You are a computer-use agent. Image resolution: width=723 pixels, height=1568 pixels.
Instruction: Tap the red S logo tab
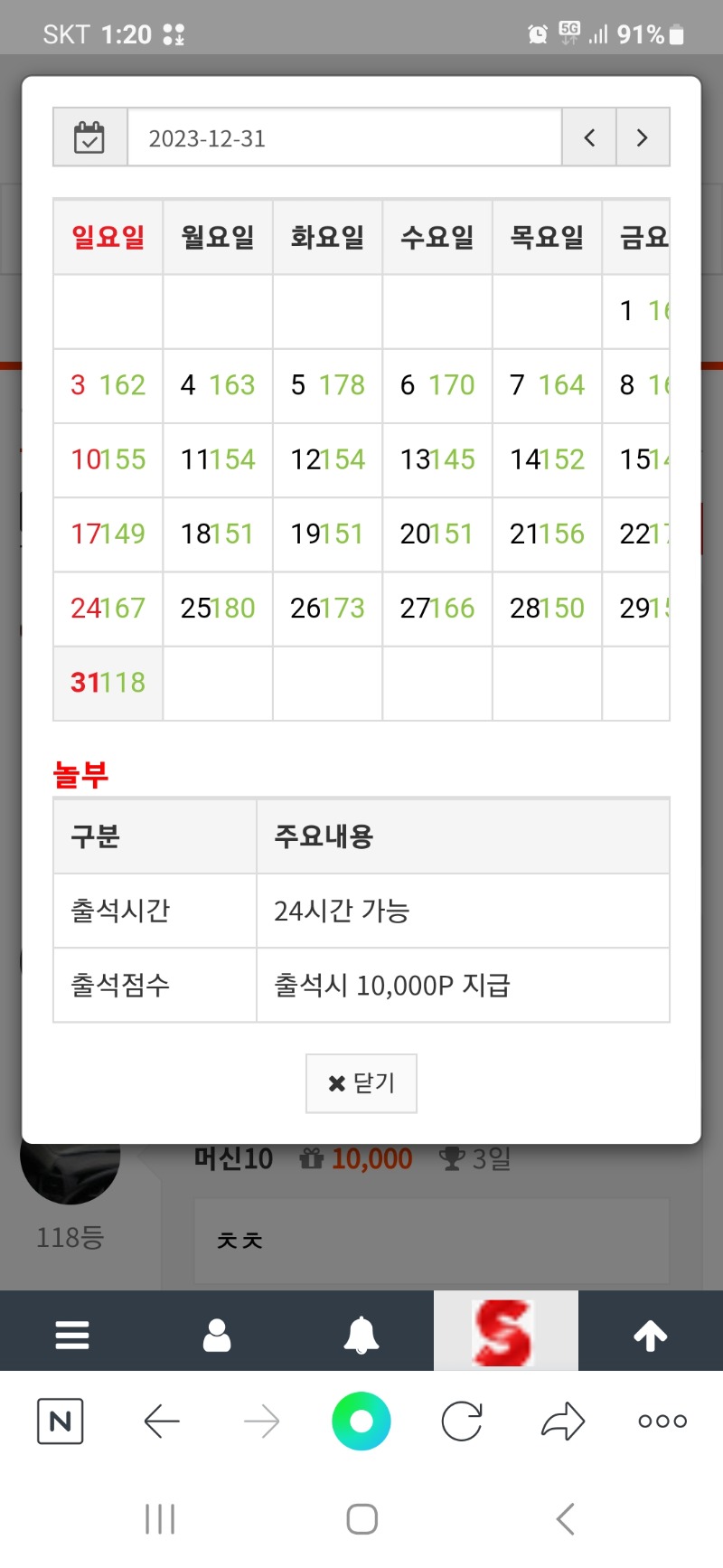(506, 1331)
